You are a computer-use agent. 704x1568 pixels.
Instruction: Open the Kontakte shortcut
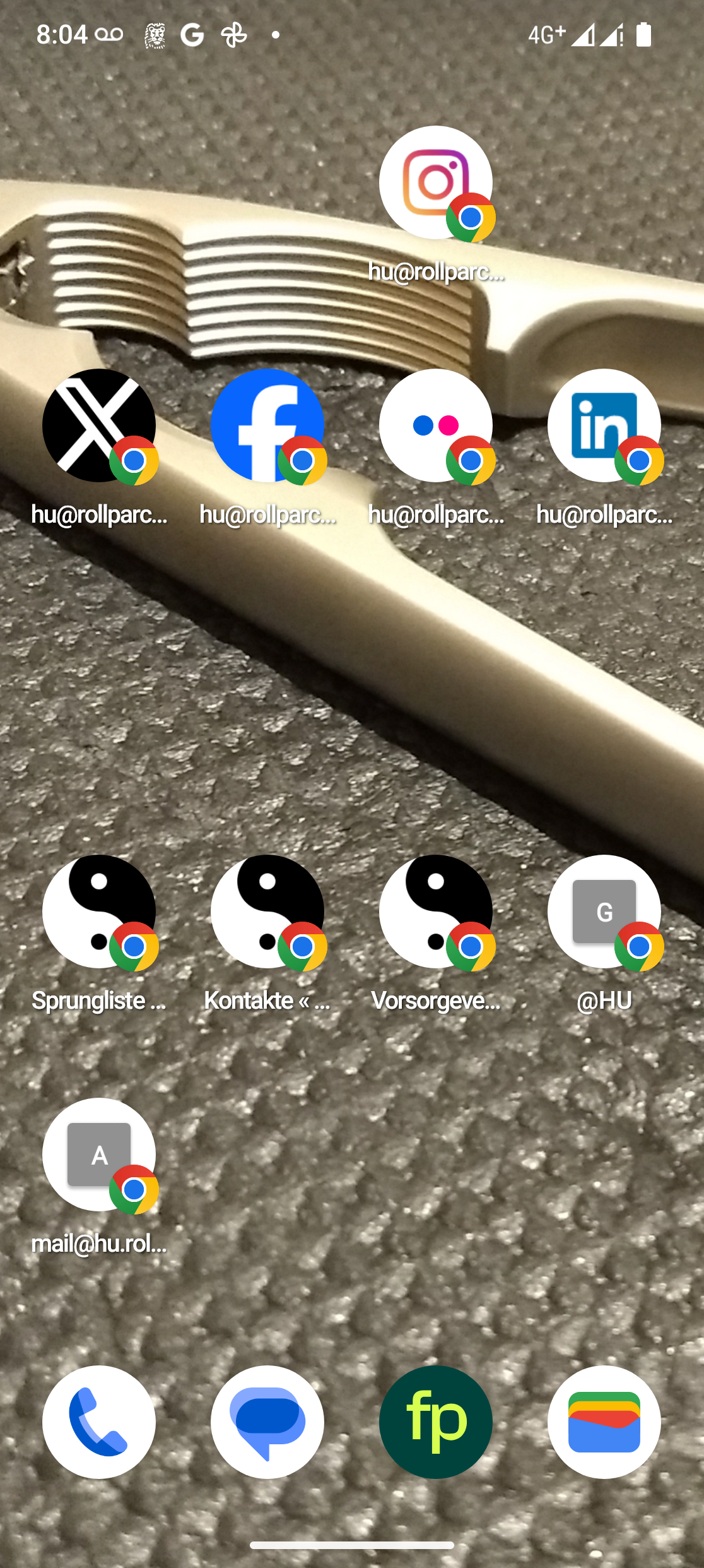click(267, 912)
